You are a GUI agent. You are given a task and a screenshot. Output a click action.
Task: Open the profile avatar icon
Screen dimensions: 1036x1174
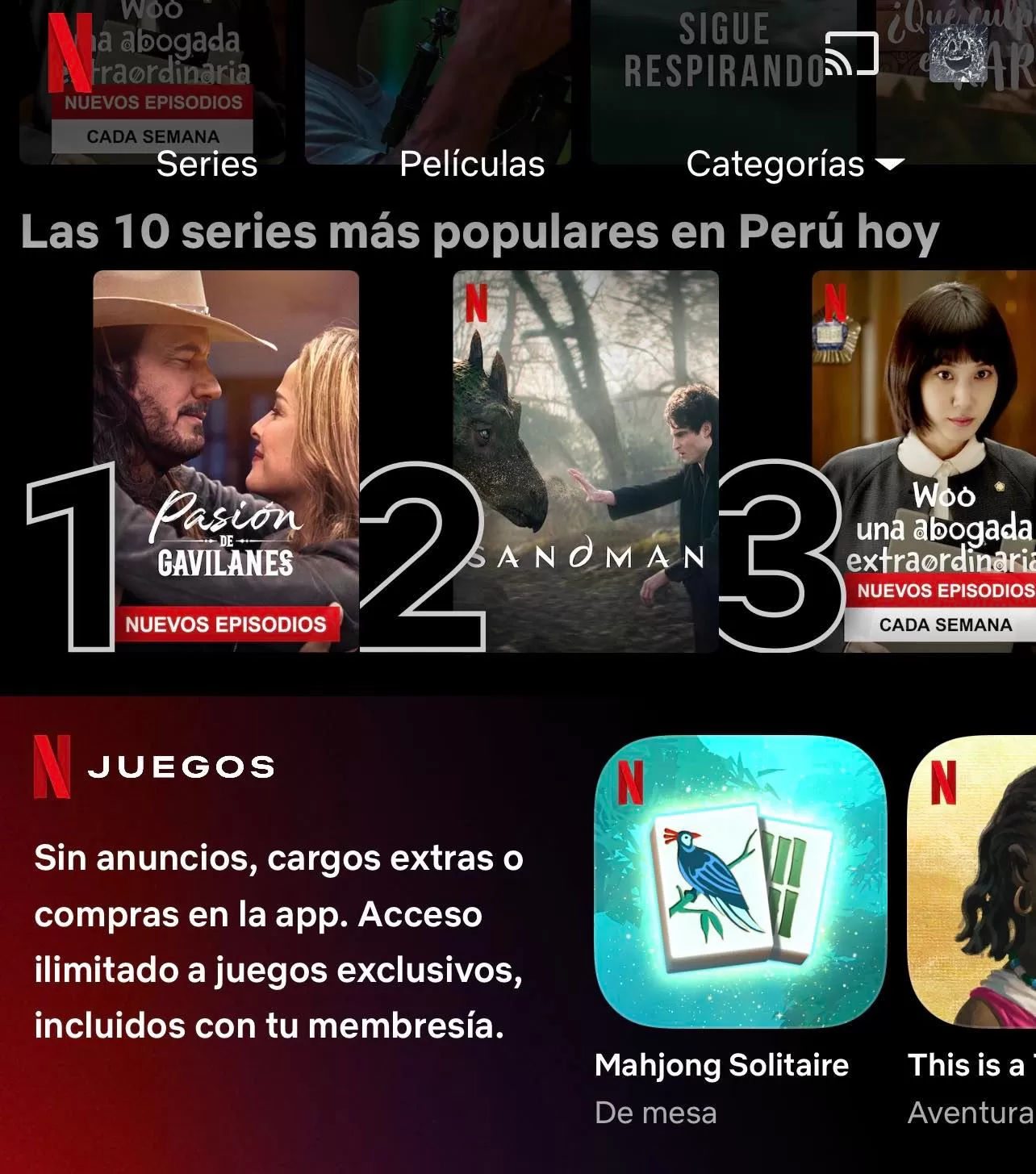pos(959,53)
